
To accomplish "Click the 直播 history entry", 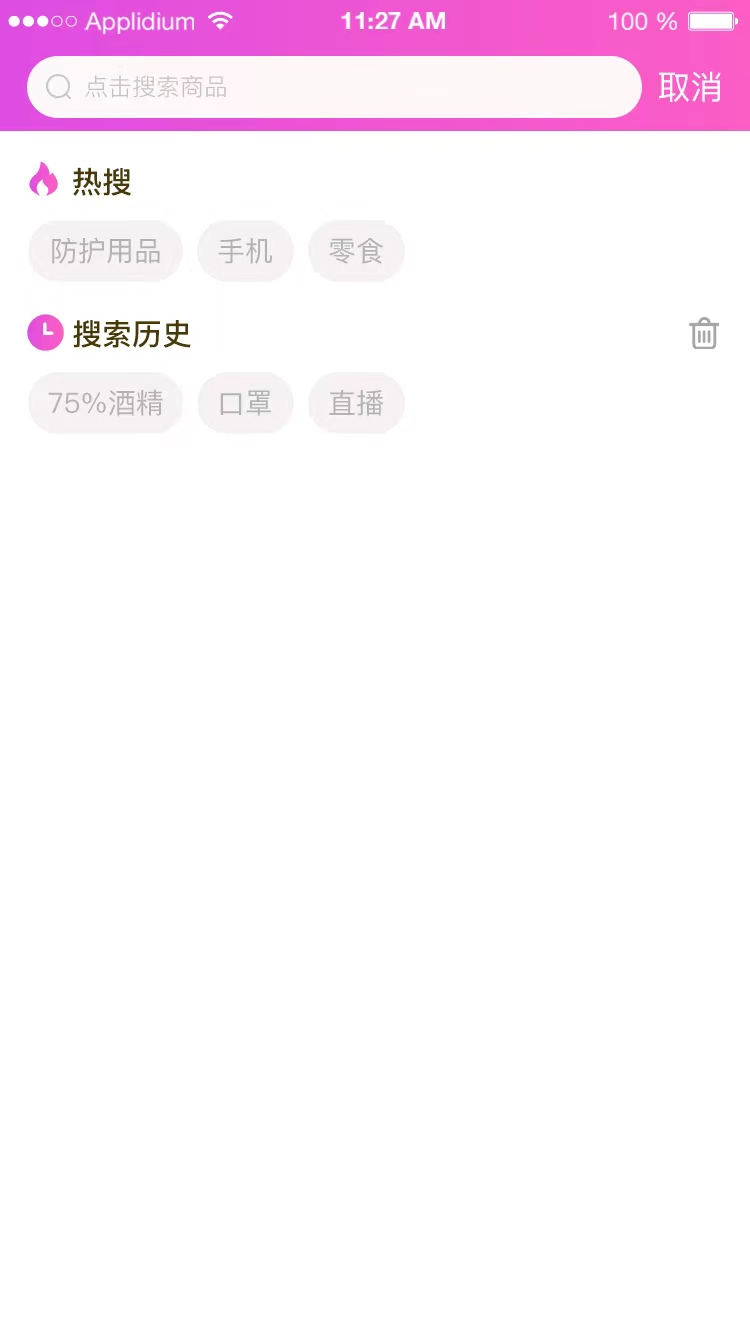I will [356, 403].
